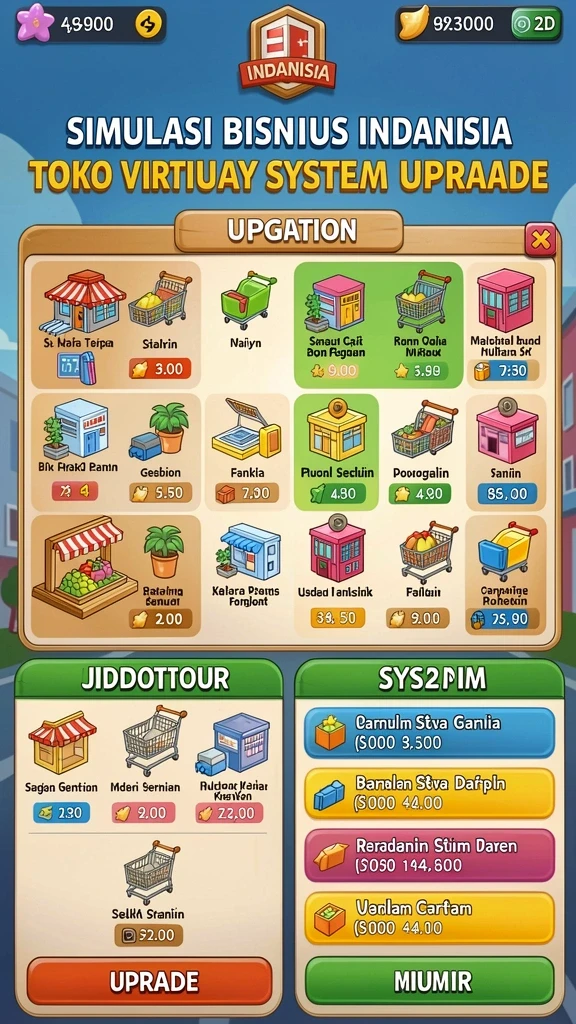Choose the Ruonl Secluin shop item

coord(337,452)
